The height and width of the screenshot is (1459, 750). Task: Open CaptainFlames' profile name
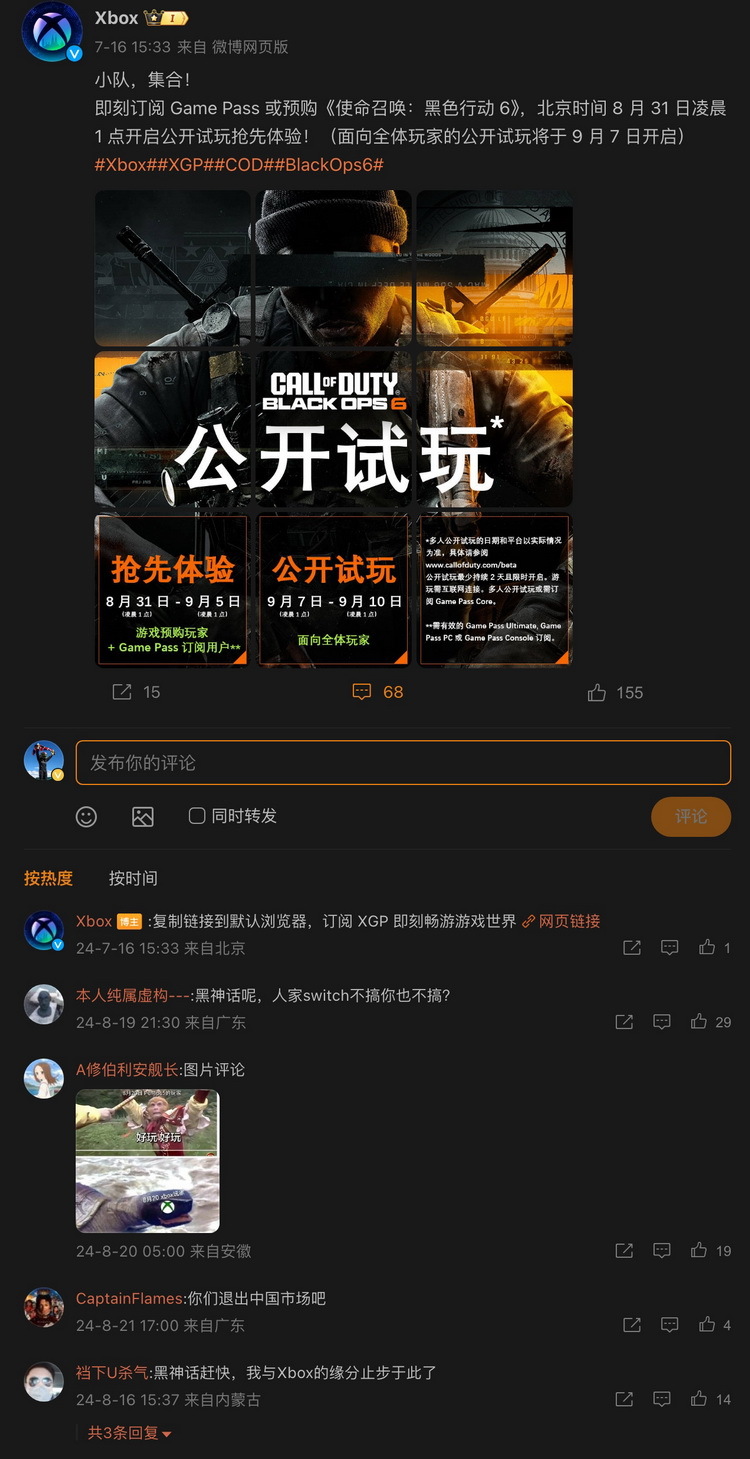130,1298
